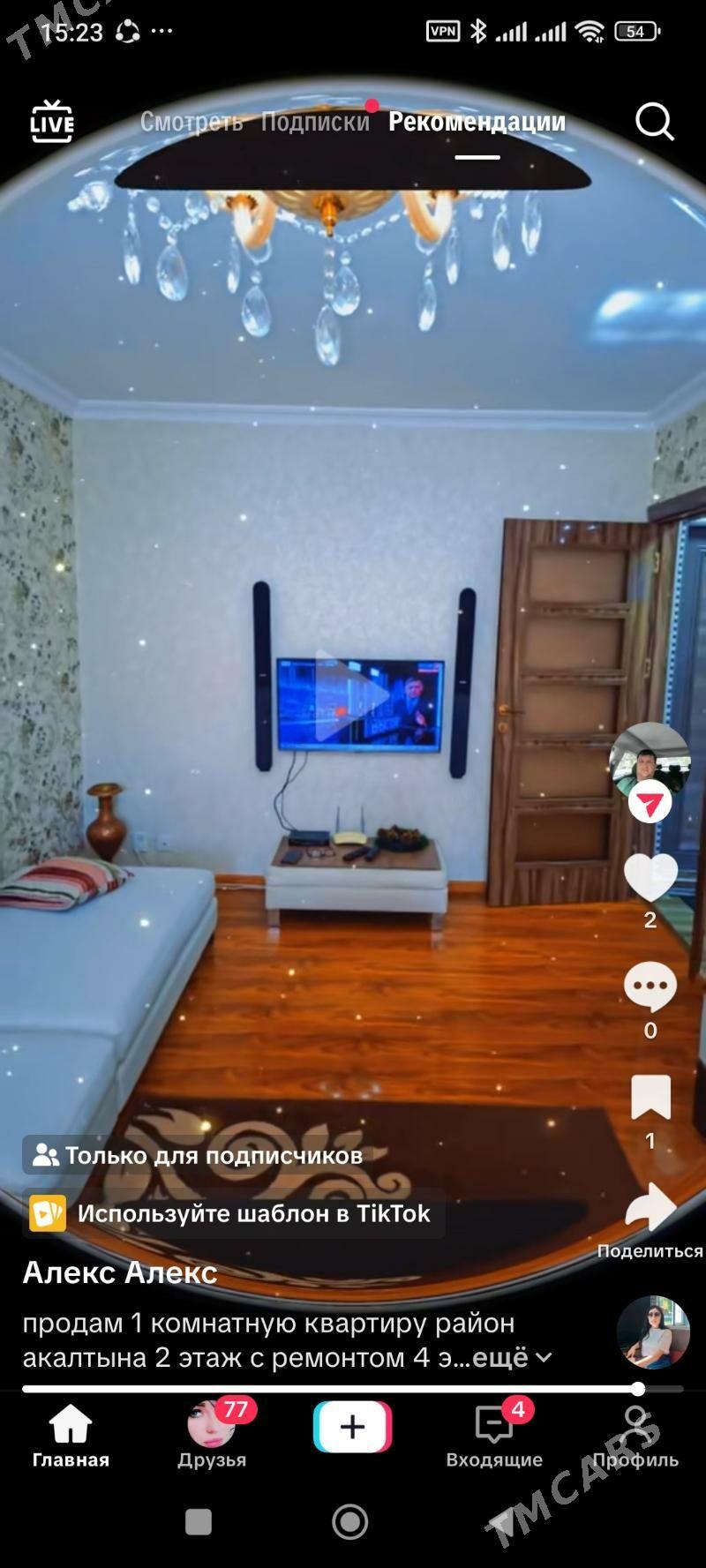Screen dimensions: 706x1568
Task: Switch to the Смотреть tab
Action: coord(192,122)
